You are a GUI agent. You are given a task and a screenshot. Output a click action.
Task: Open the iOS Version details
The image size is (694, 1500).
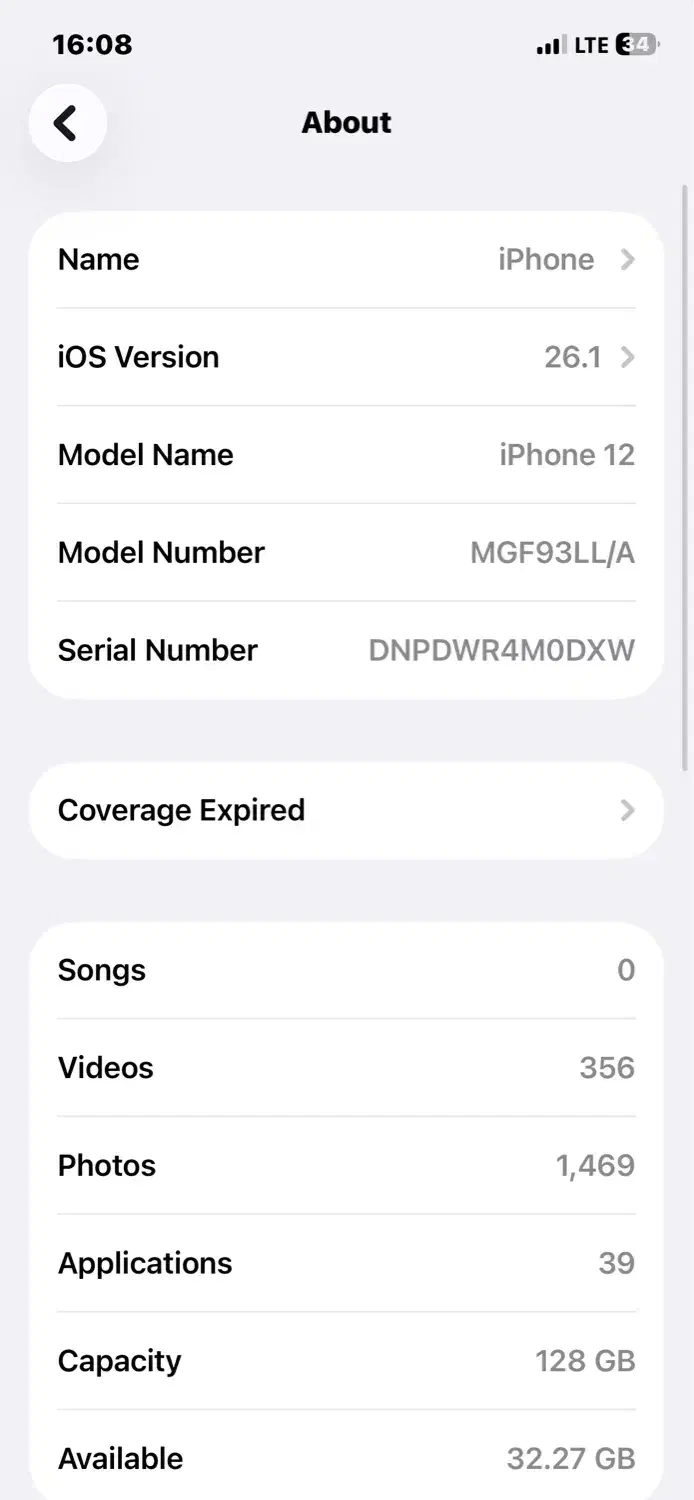click(x=346, y=357)
